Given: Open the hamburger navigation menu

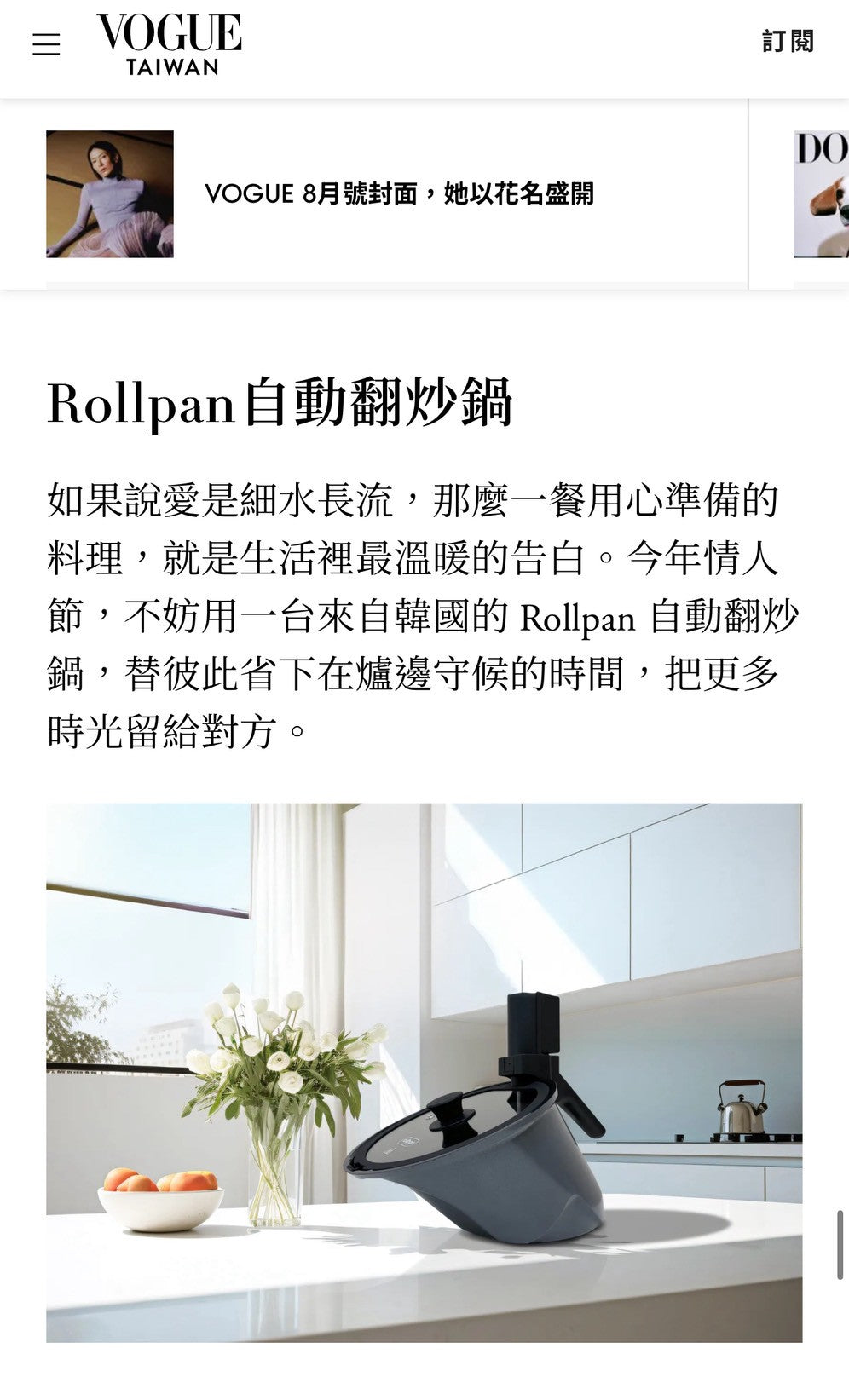Looking at the screenshot, I should 46,44.
